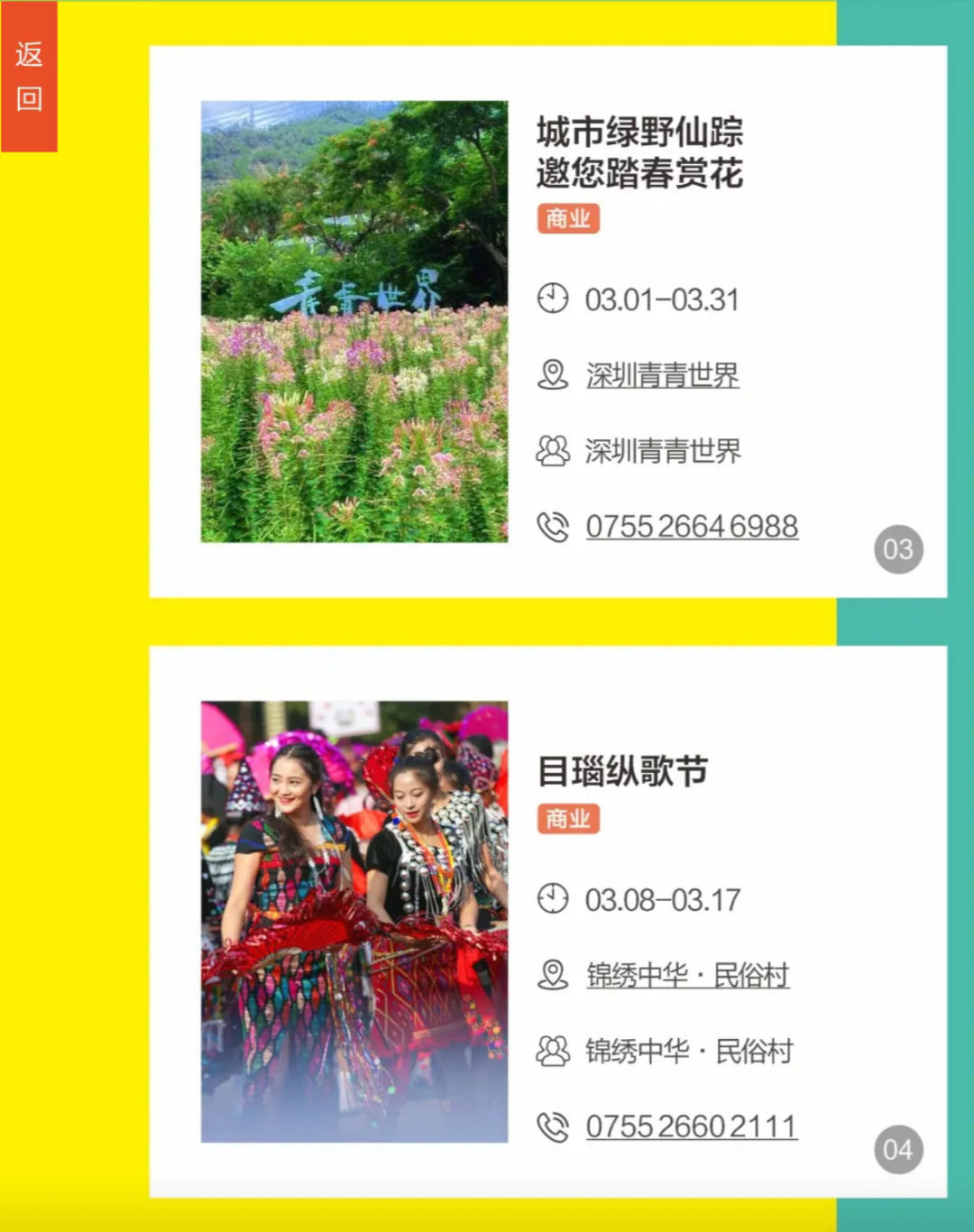The height and width of the screenshot is (1232, 974).
Task: Call 0755 2664 6988
Action: click(x=692, y=526)
